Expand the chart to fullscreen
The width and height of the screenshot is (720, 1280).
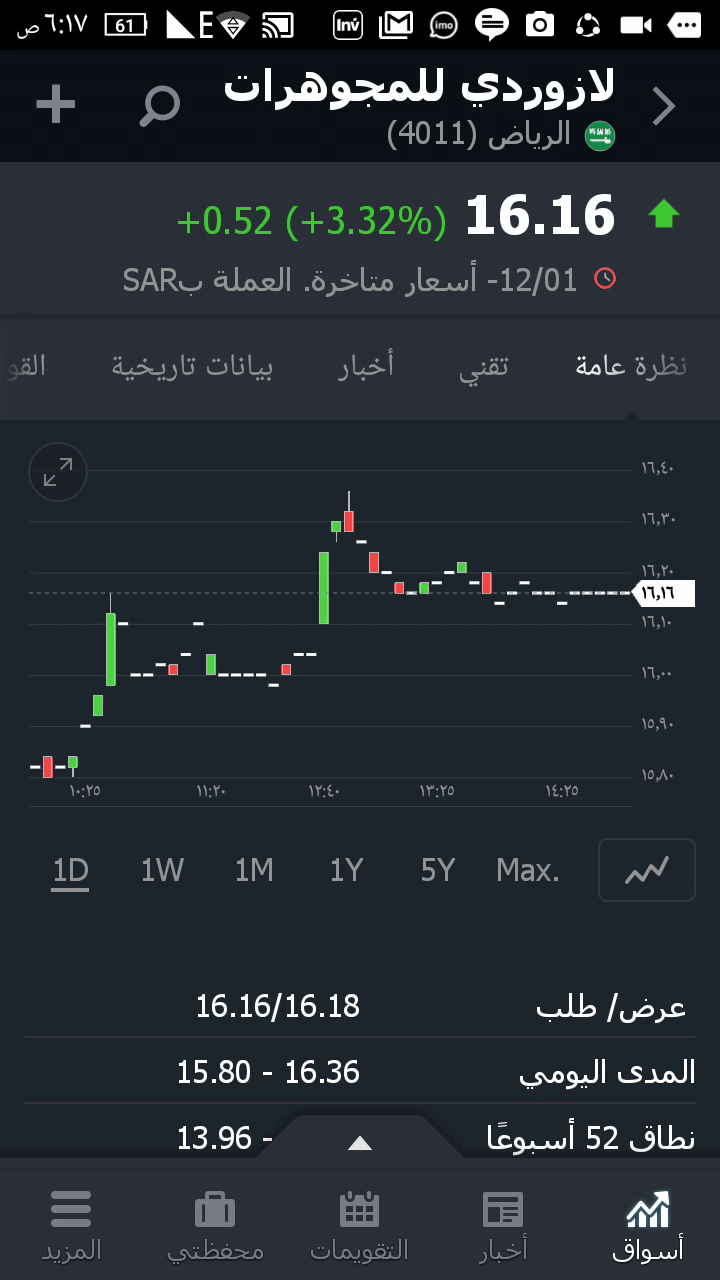[58, 472]
